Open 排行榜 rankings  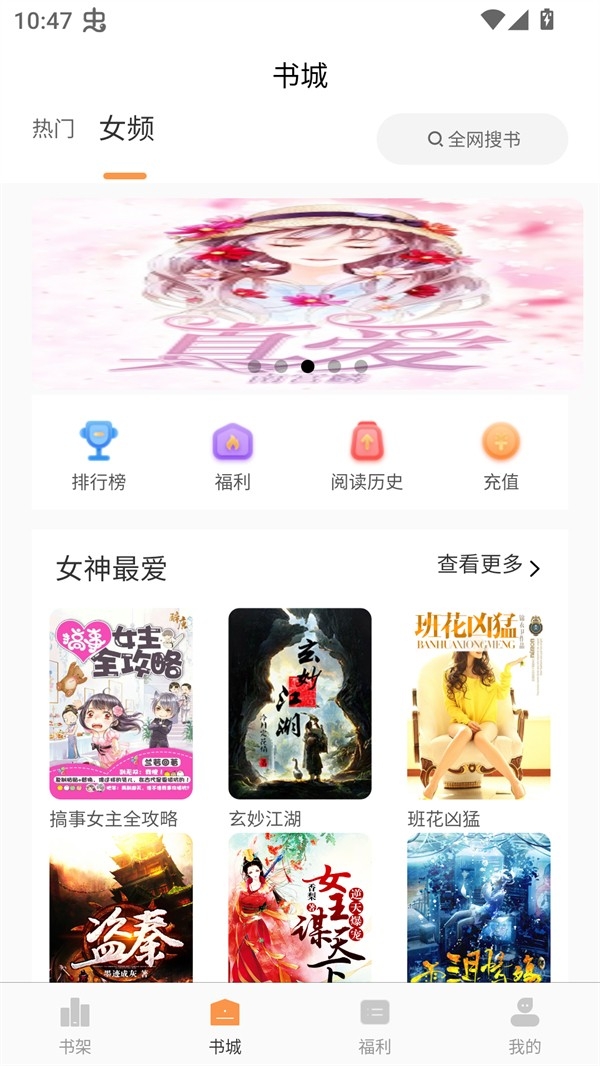click(99, 456)
